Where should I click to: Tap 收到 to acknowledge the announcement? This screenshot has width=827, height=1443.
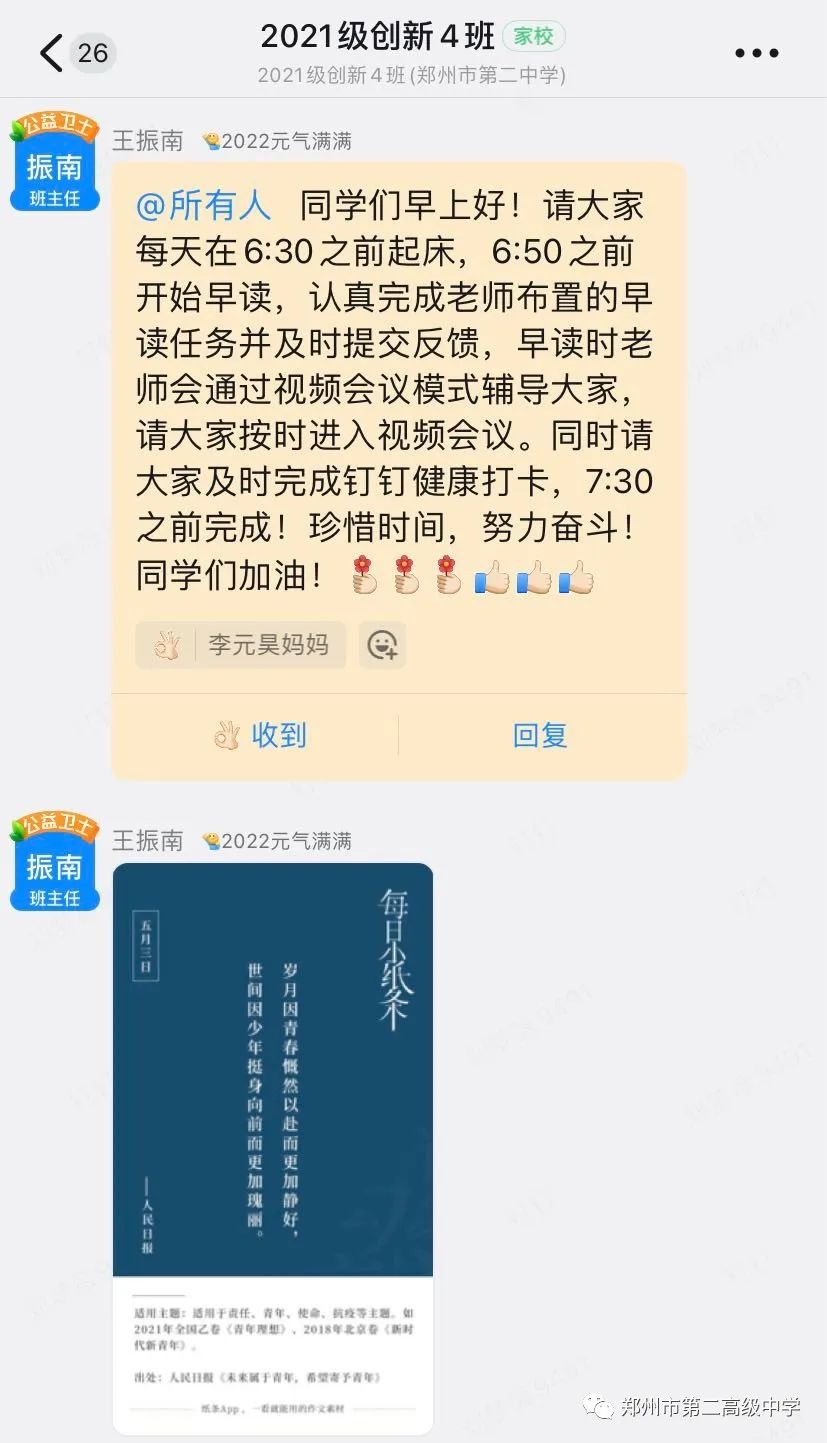click(x=259, y=735)
